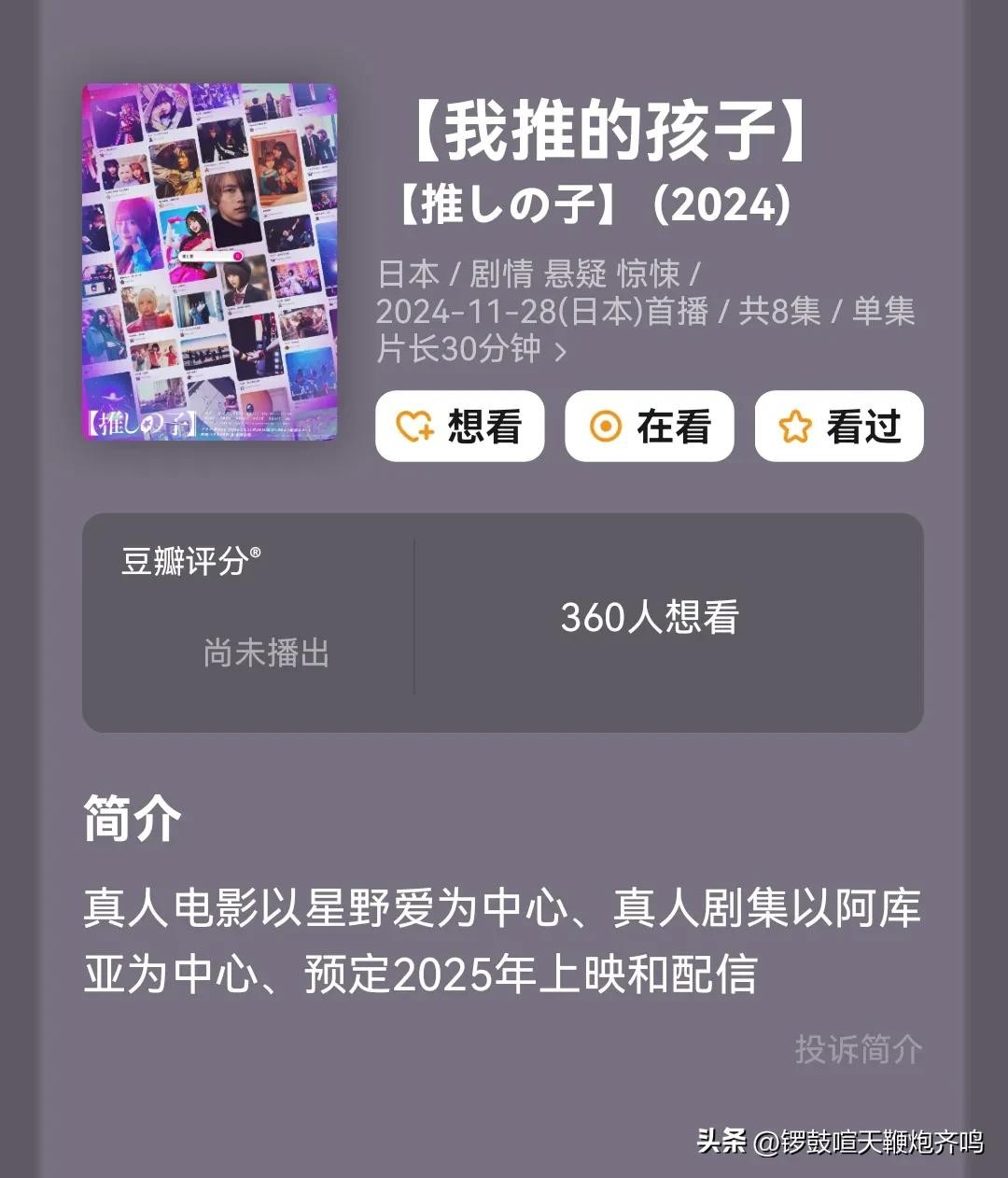Screen dimensions: 1008x1178
Task: Mark the show as 想看
Action: click(x=459, y=427)
